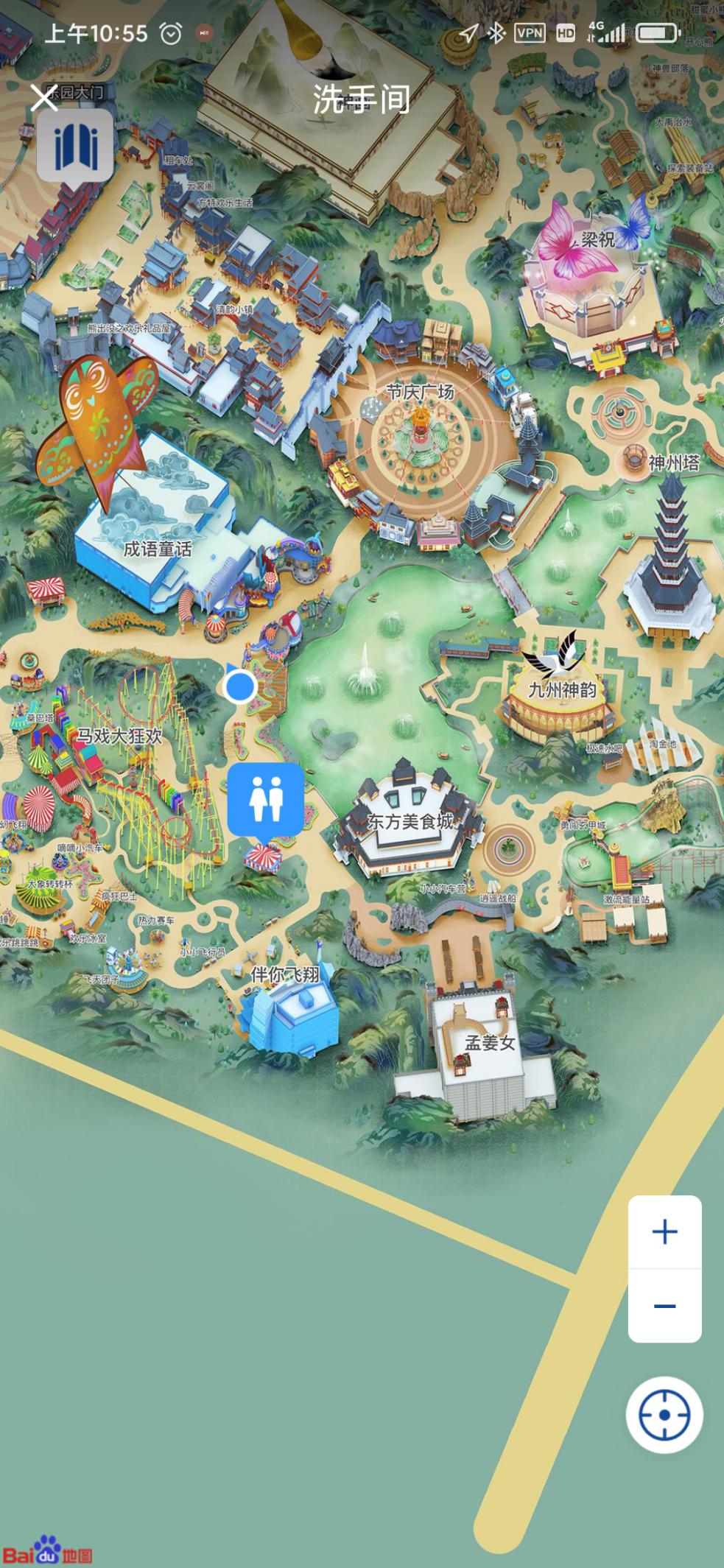Recenter map on my location
The height and width of the screenshot is (1568, 724).
click(664, 1415)
